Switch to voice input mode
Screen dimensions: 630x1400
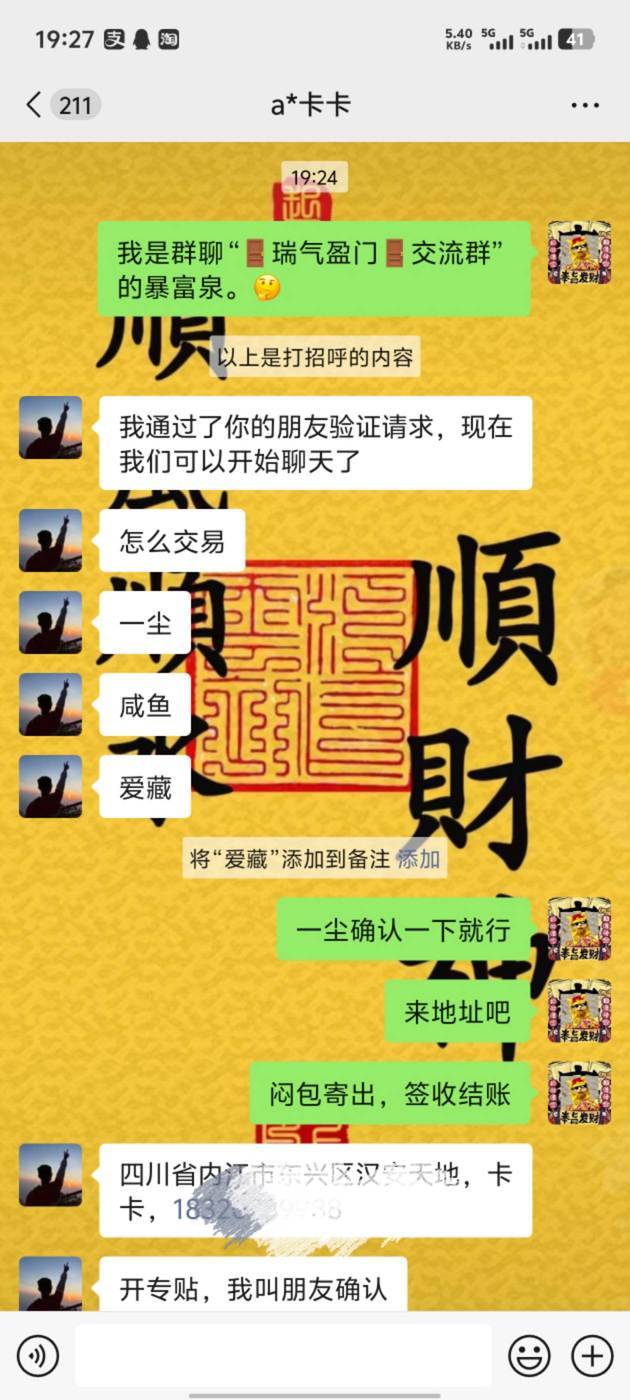click(38, 1356)
